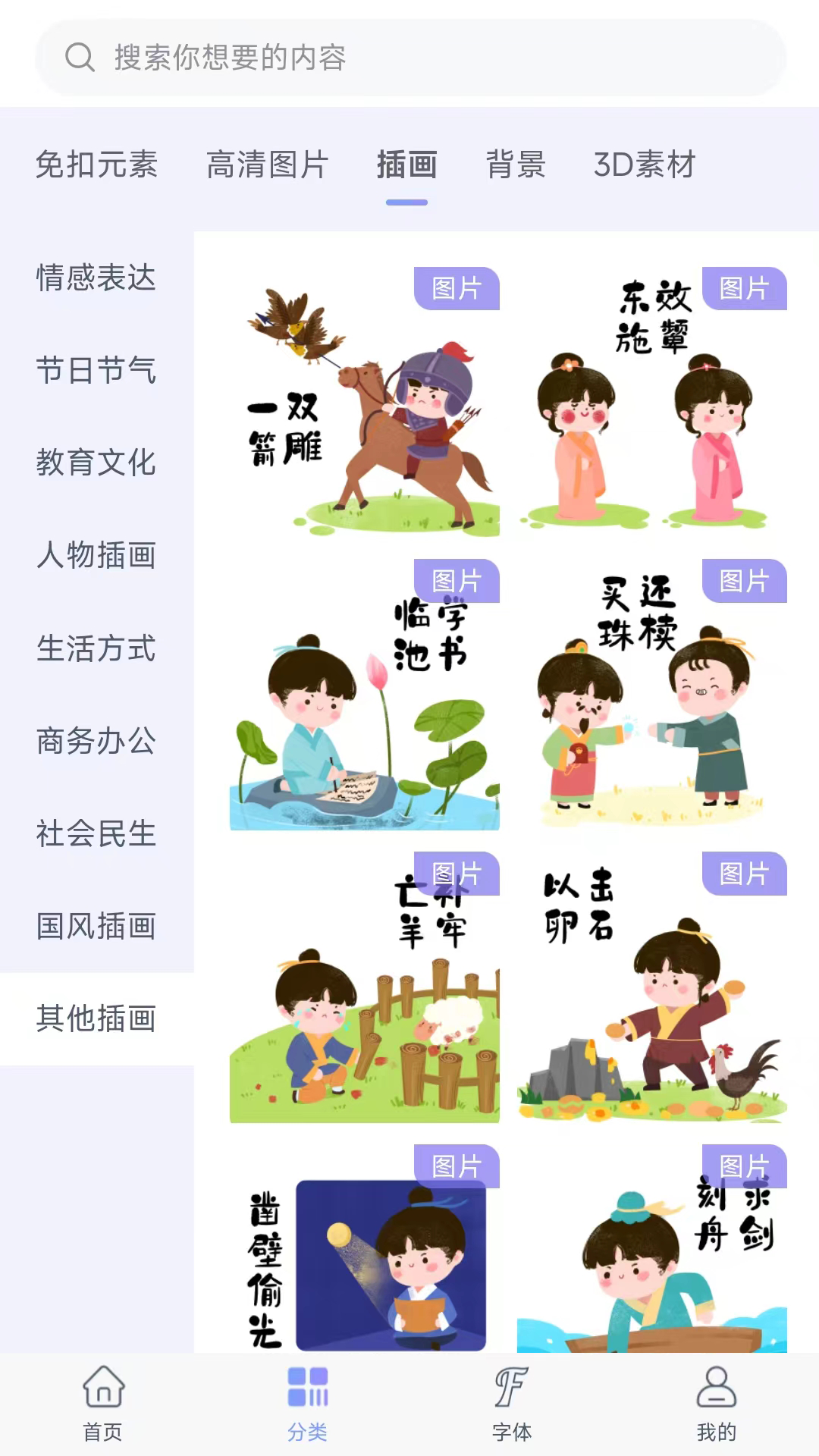Open the 我的 profile icon
The image size is (819, 1456).
pos(717,1407)
